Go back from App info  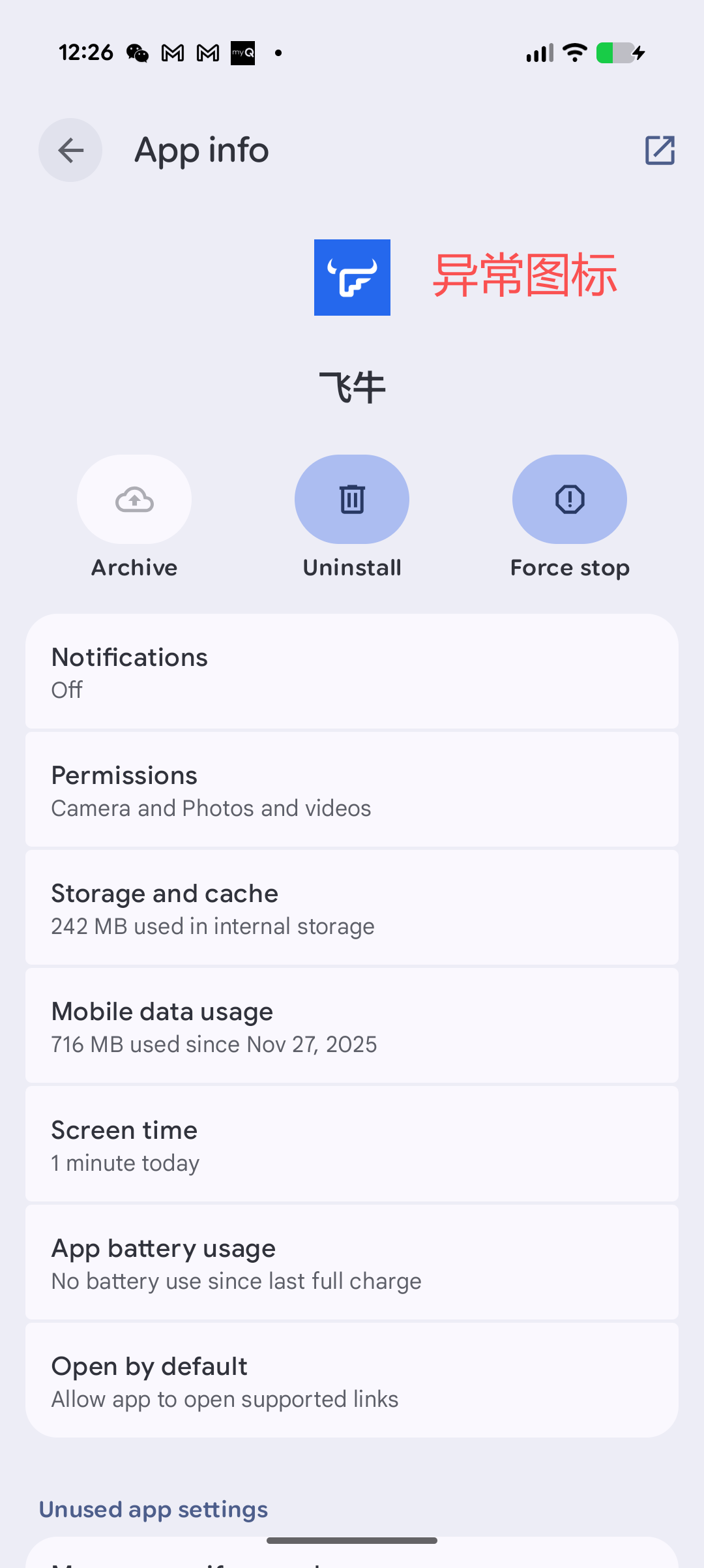pos(70,150)
